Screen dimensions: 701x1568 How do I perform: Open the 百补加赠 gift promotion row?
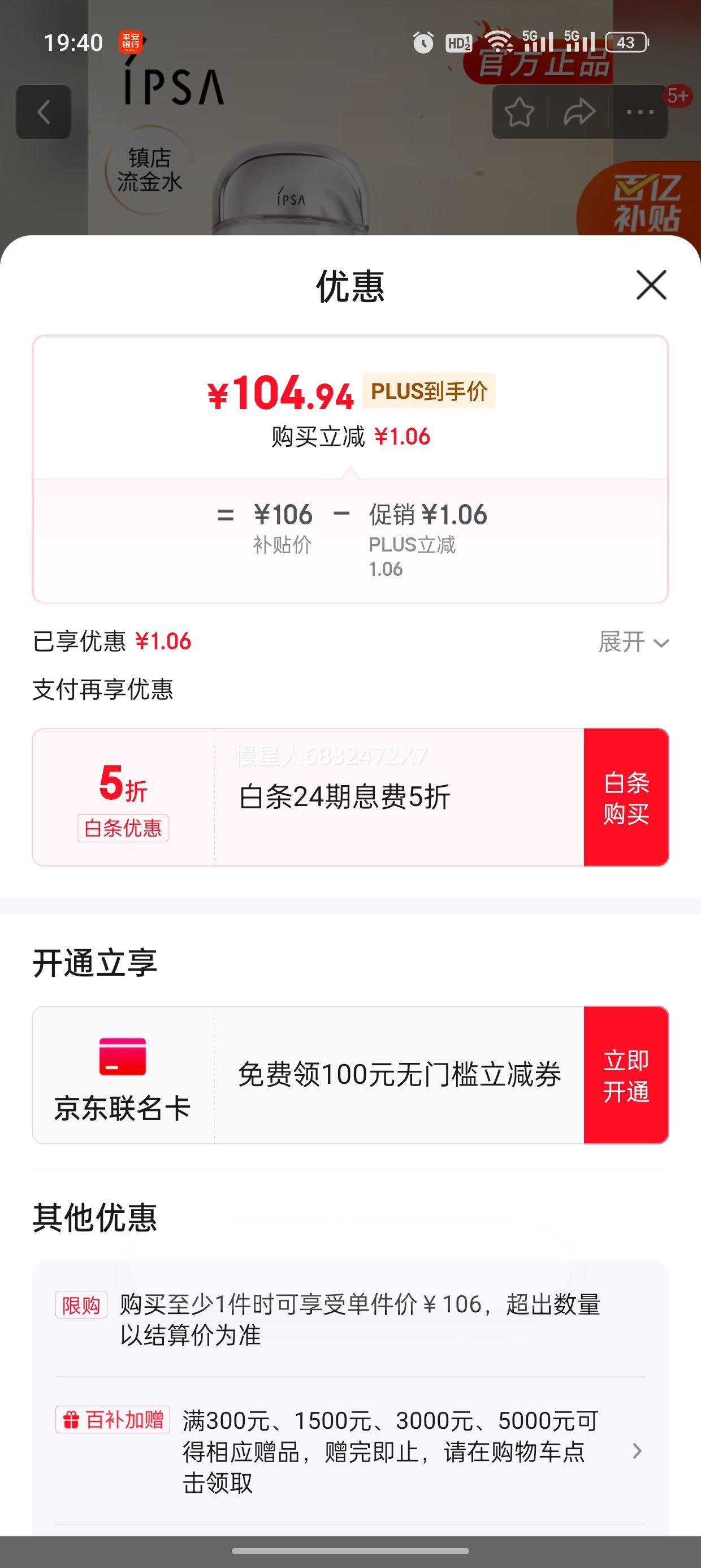(350, 1450)
